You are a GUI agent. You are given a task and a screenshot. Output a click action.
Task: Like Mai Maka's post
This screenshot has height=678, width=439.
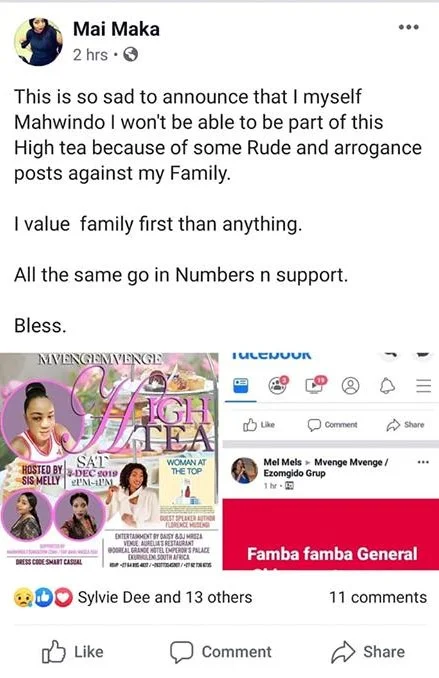point(73,652)
